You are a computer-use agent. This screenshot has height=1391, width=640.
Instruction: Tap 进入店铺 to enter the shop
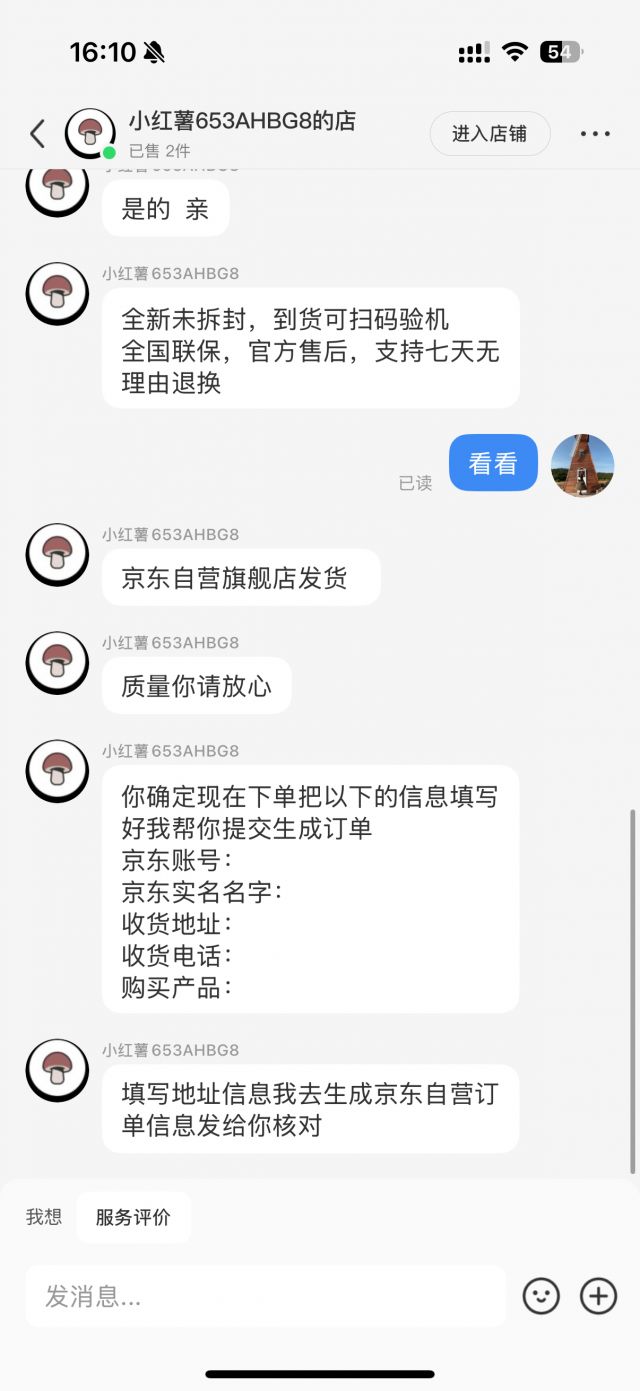coord(490,134)
